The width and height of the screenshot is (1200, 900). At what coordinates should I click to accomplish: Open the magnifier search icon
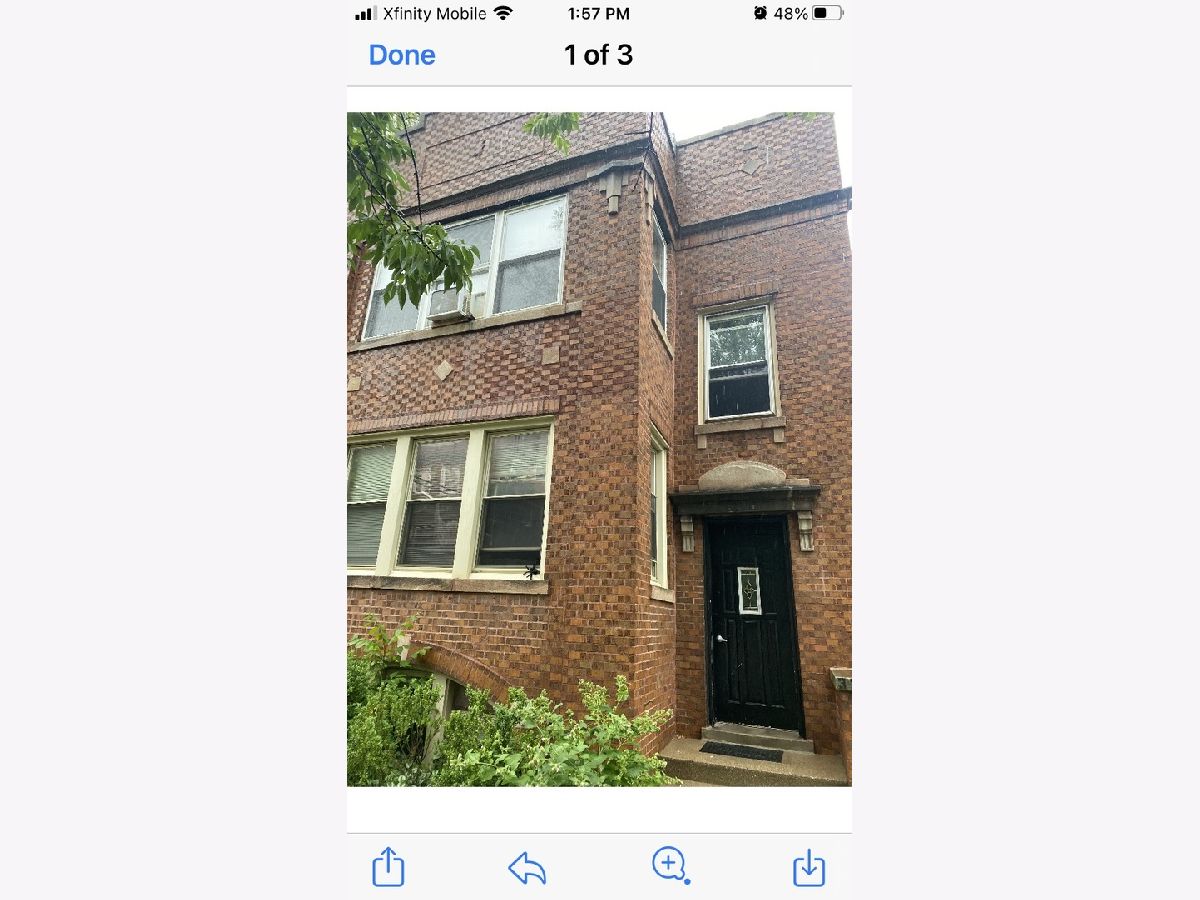(669, 864)
